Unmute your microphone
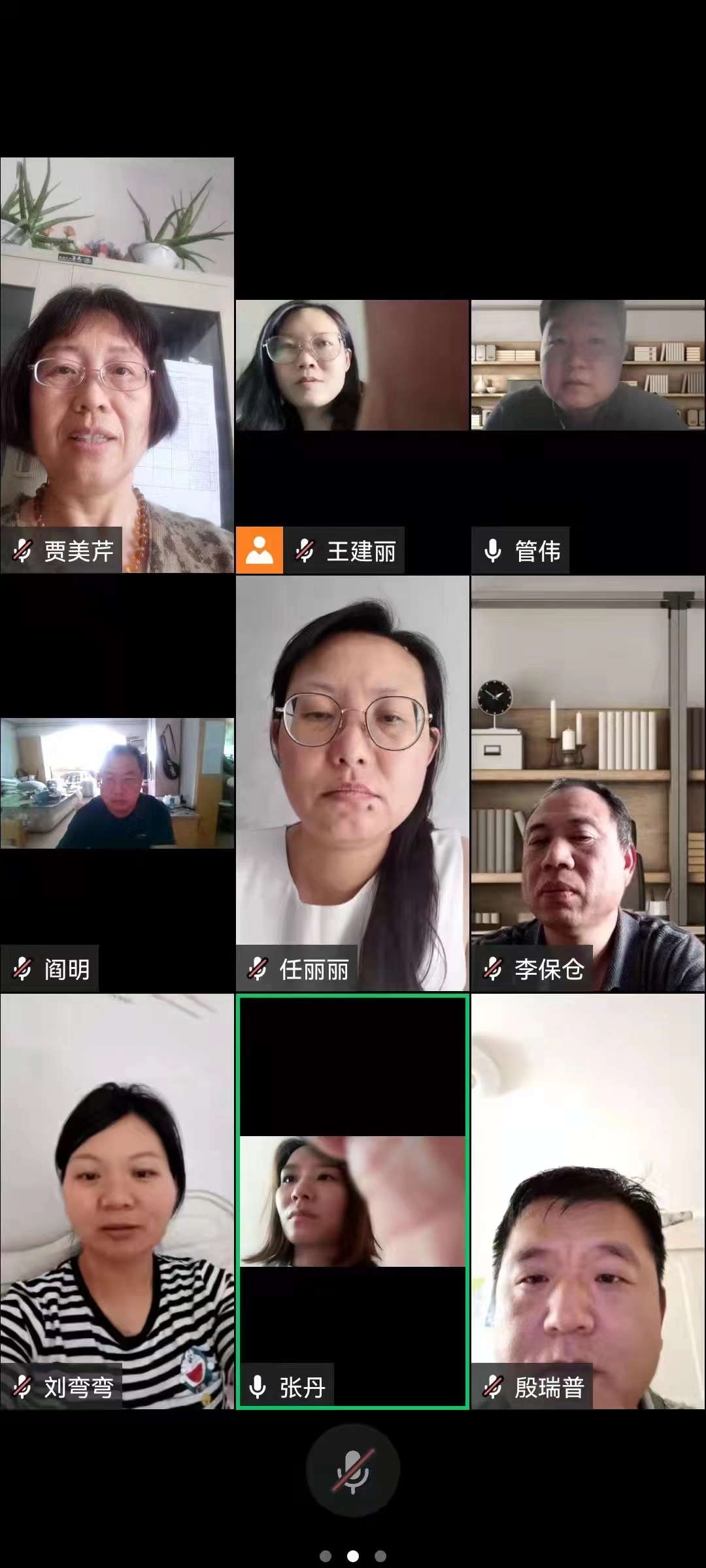The width and height of the screenshot is (706, 1568). pyautogui.click(x=353, y=1470)
